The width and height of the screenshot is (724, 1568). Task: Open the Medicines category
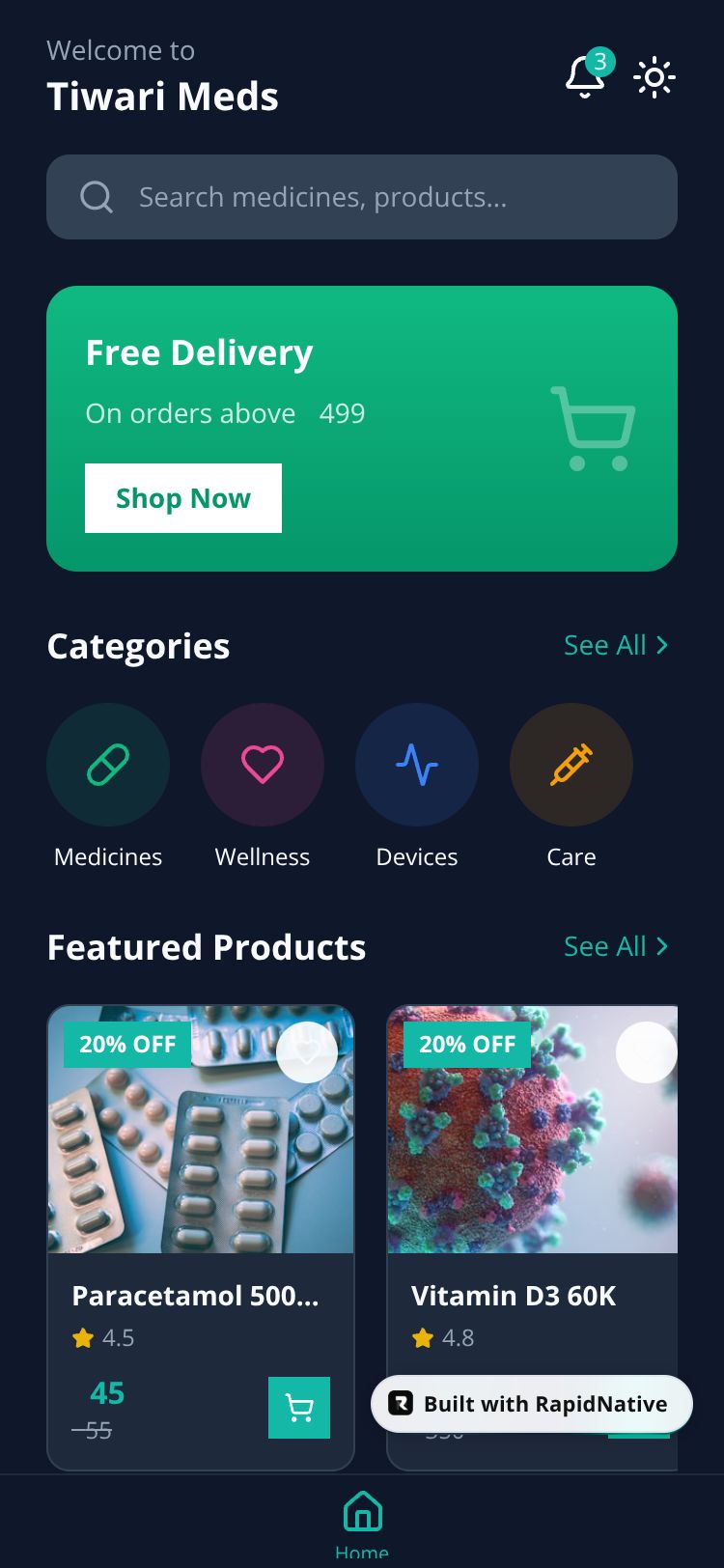pos(108,765)
